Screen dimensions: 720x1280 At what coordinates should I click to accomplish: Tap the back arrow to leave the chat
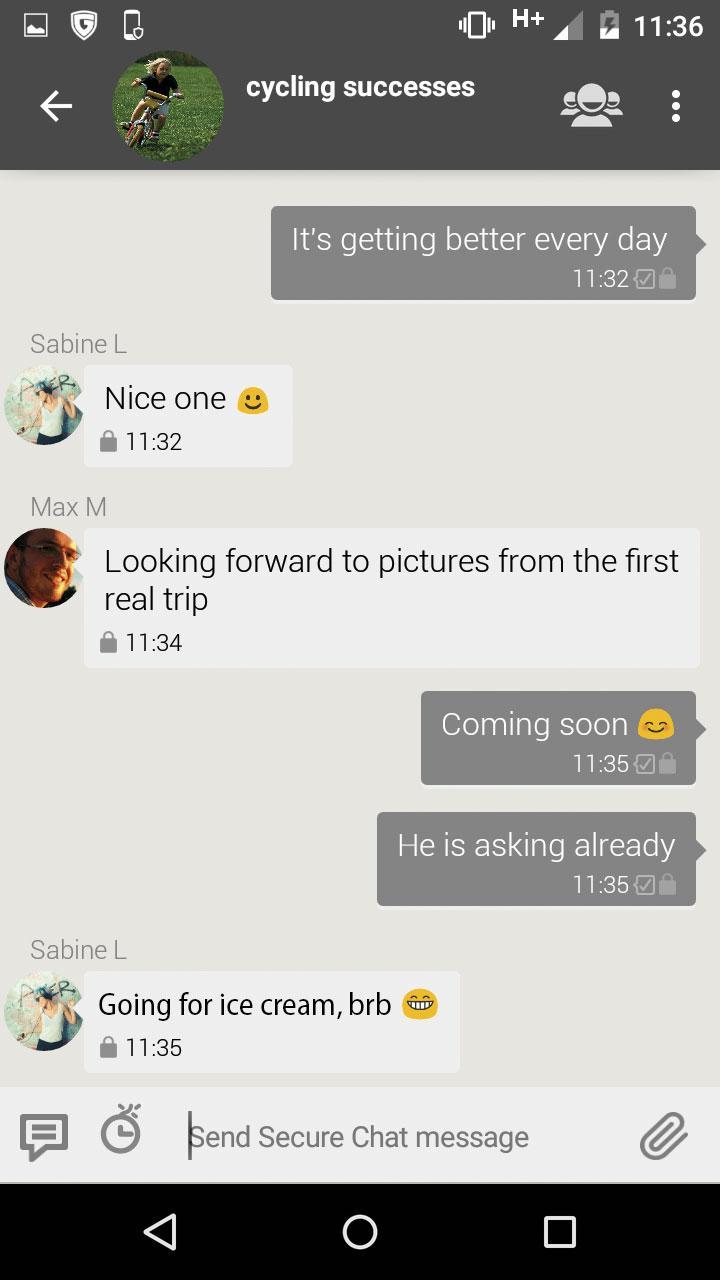tap(57, 105)
